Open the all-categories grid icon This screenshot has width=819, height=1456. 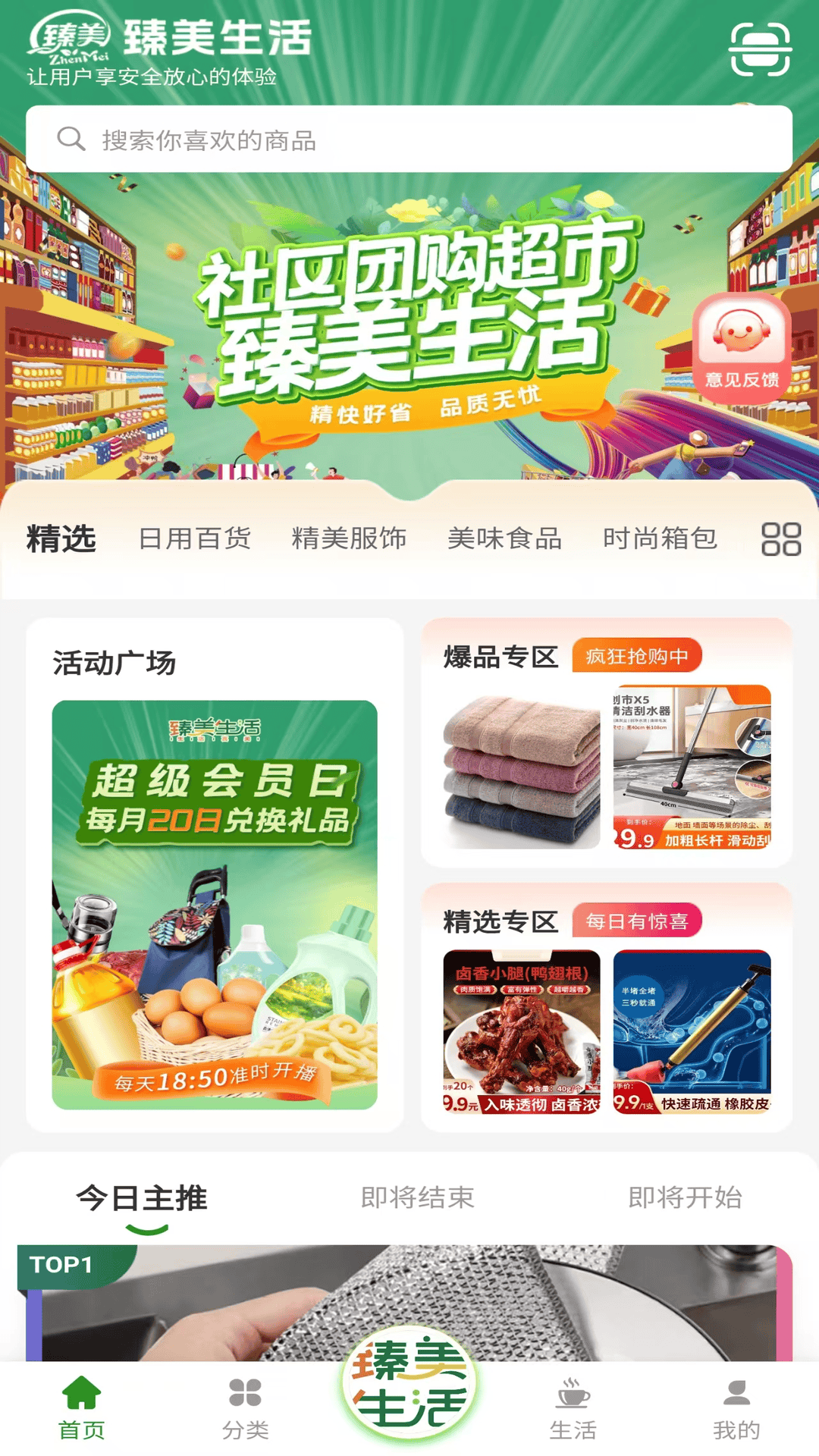point(781,539)
